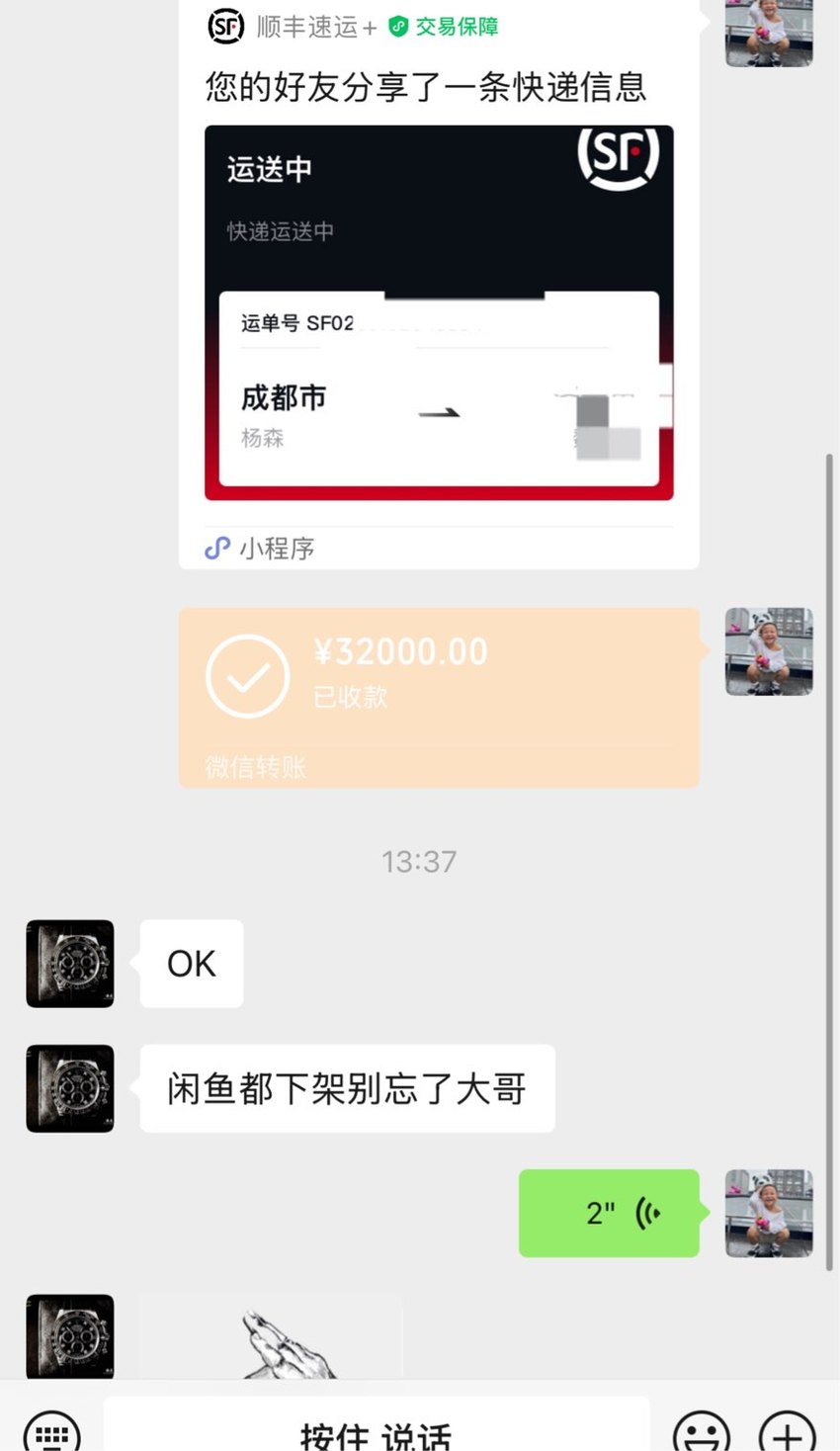Open watch avatar profile beside OK message

(70, 964)
